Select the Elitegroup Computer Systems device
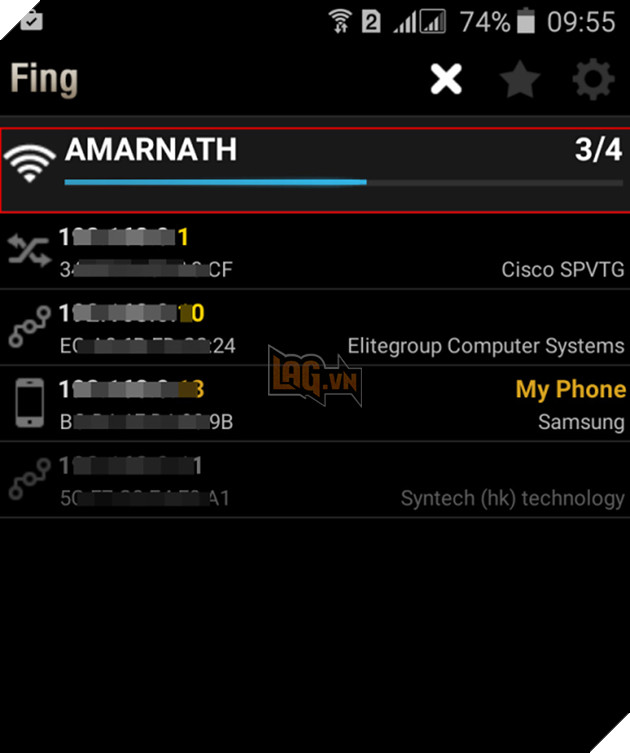 [315, 329]
